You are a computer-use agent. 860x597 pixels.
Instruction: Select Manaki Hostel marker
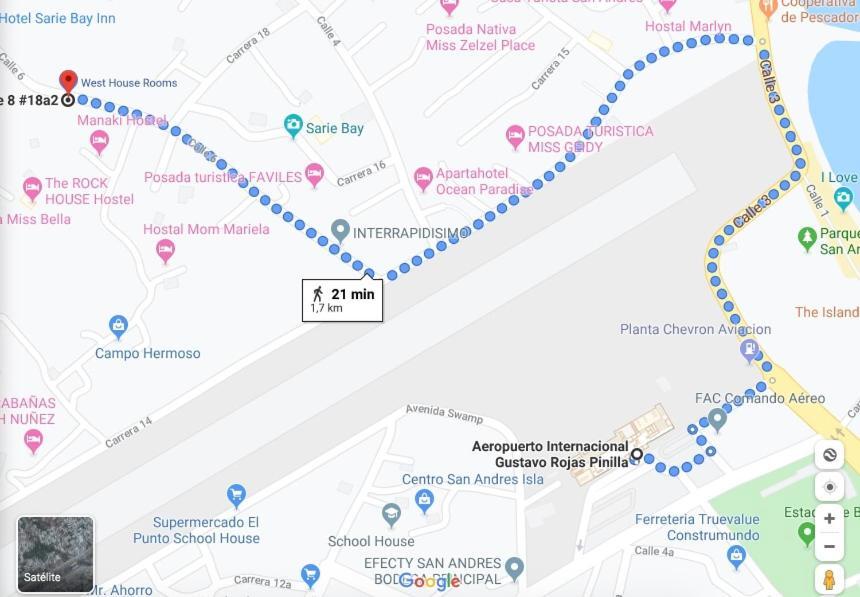click(x=99, y=141)
